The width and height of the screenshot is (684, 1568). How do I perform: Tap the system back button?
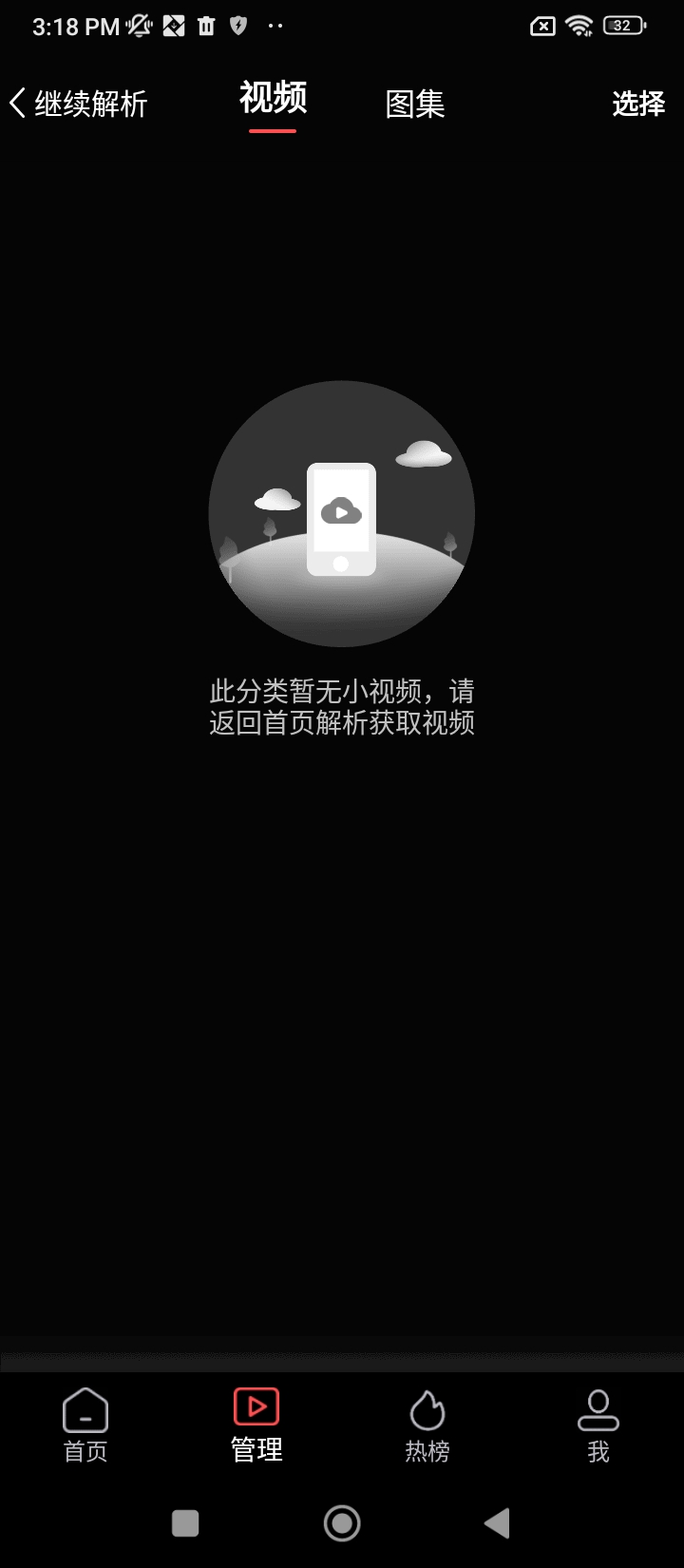click(497, 1523)
